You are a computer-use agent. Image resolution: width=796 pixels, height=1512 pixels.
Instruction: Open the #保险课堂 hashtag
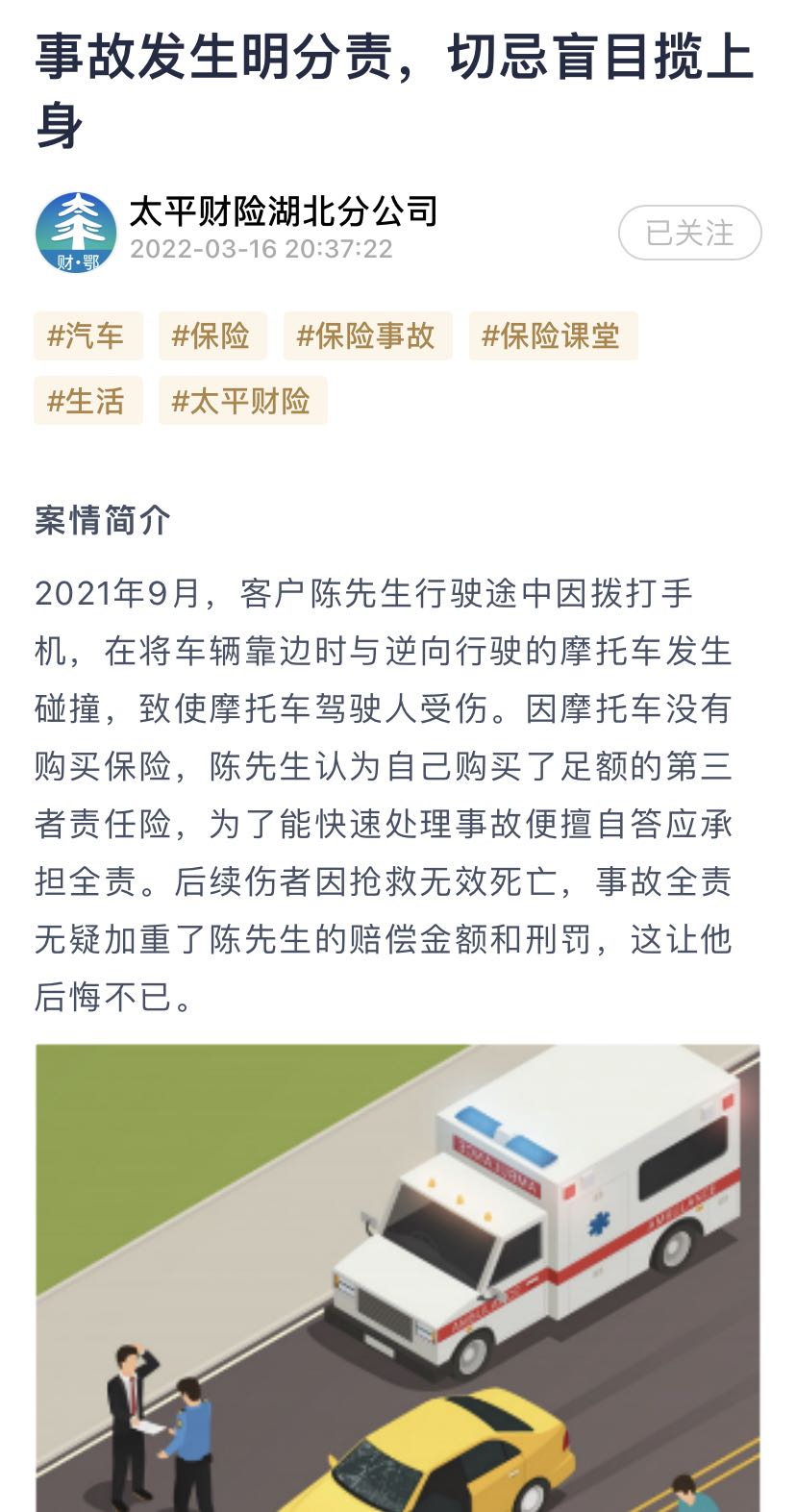coord(553,336)
